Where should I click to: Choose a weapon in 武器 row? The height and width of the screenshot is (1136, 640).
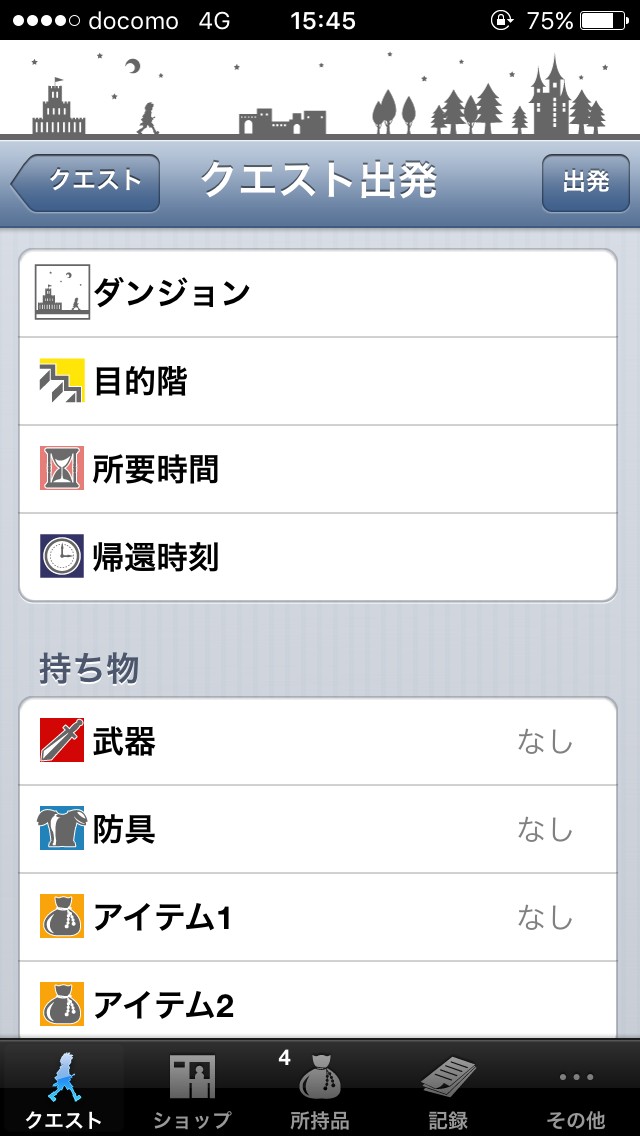pos(318,741)
